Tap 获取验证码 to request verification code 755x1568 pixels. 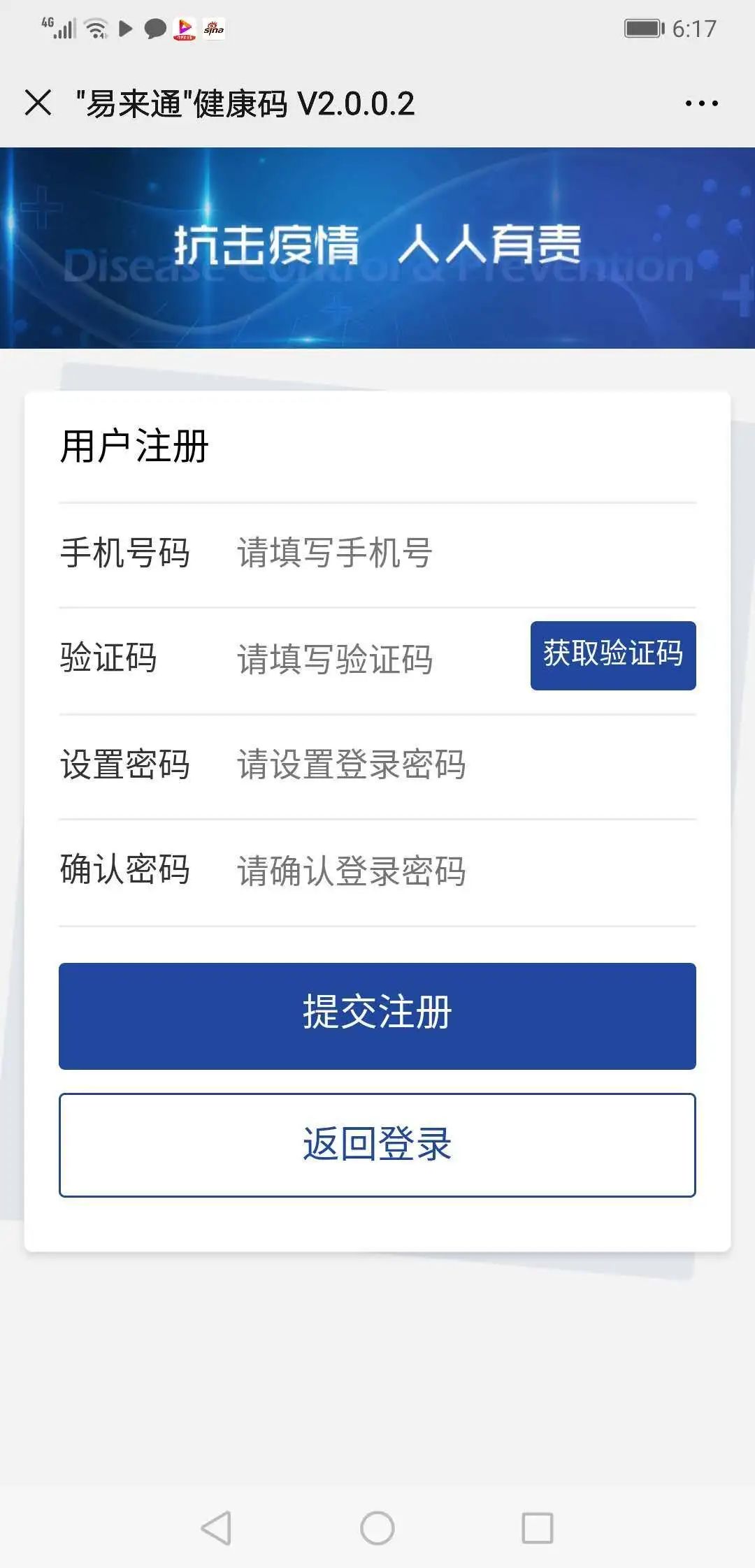[612, 657]
